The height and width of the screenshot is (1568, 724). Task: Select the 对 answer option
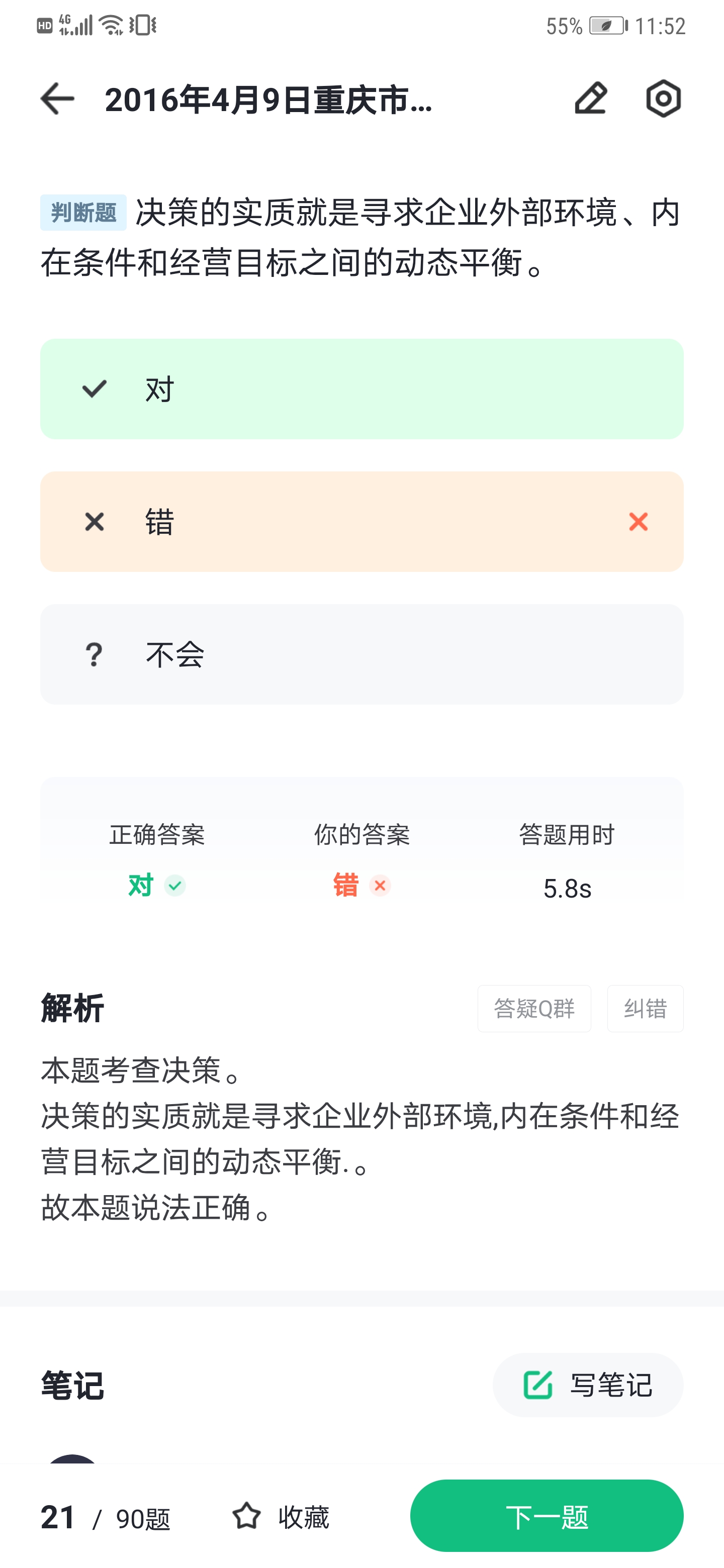coord(361,389)
